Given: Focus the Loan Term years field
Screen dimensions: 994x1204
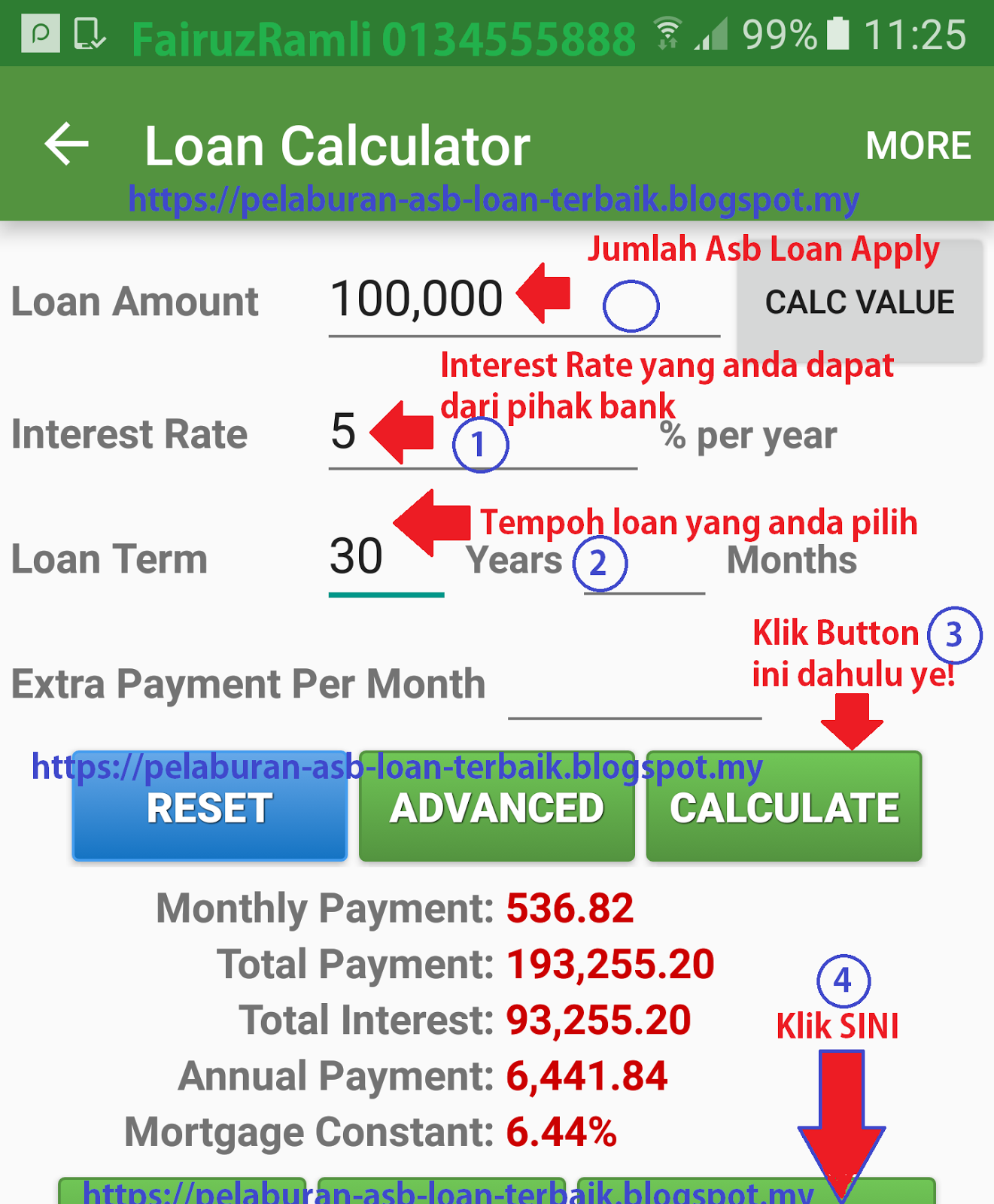Looking at the screenshot, I should [385, 559].
